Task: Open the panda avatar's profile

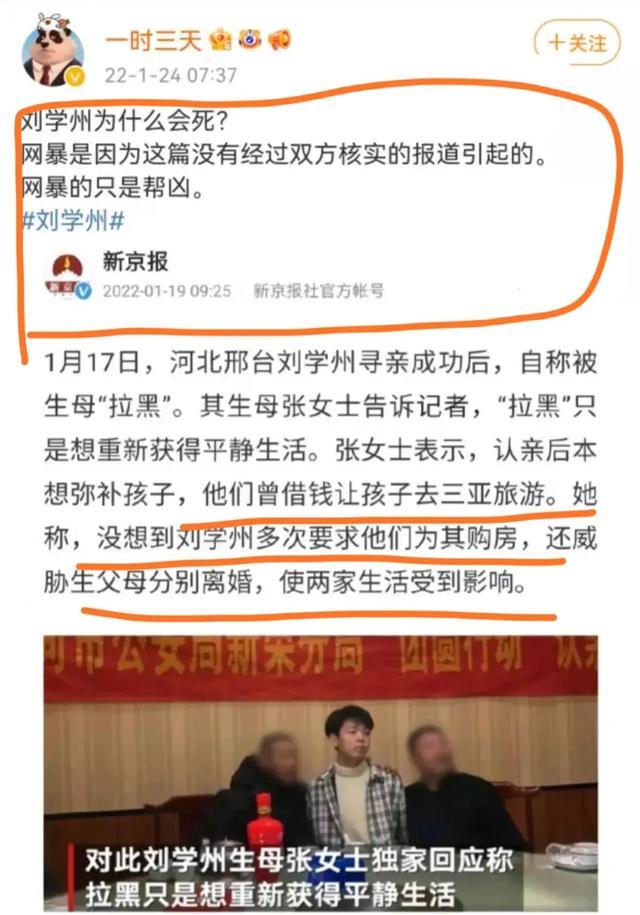Action: point(53,51)
